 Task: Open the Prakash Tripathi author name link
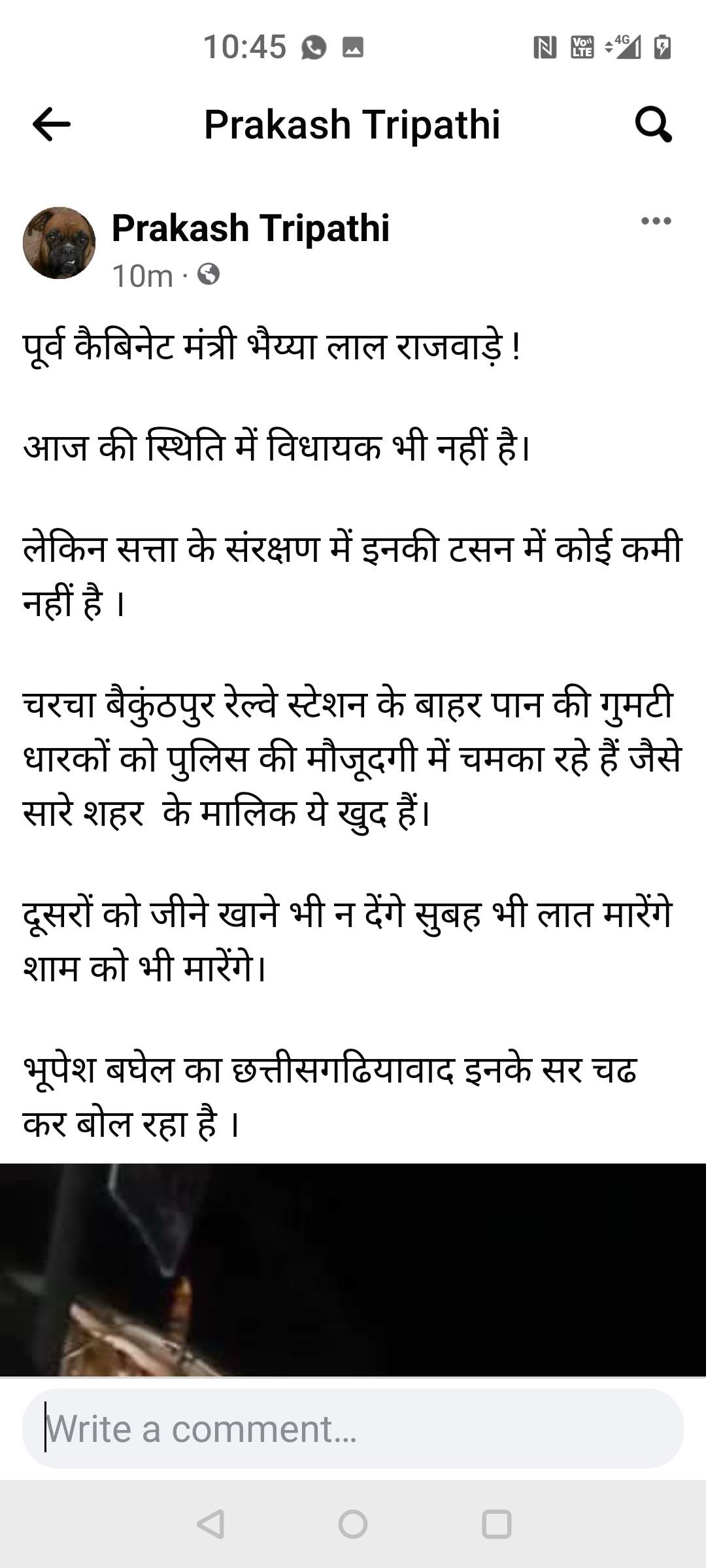(x=250, y=228)
